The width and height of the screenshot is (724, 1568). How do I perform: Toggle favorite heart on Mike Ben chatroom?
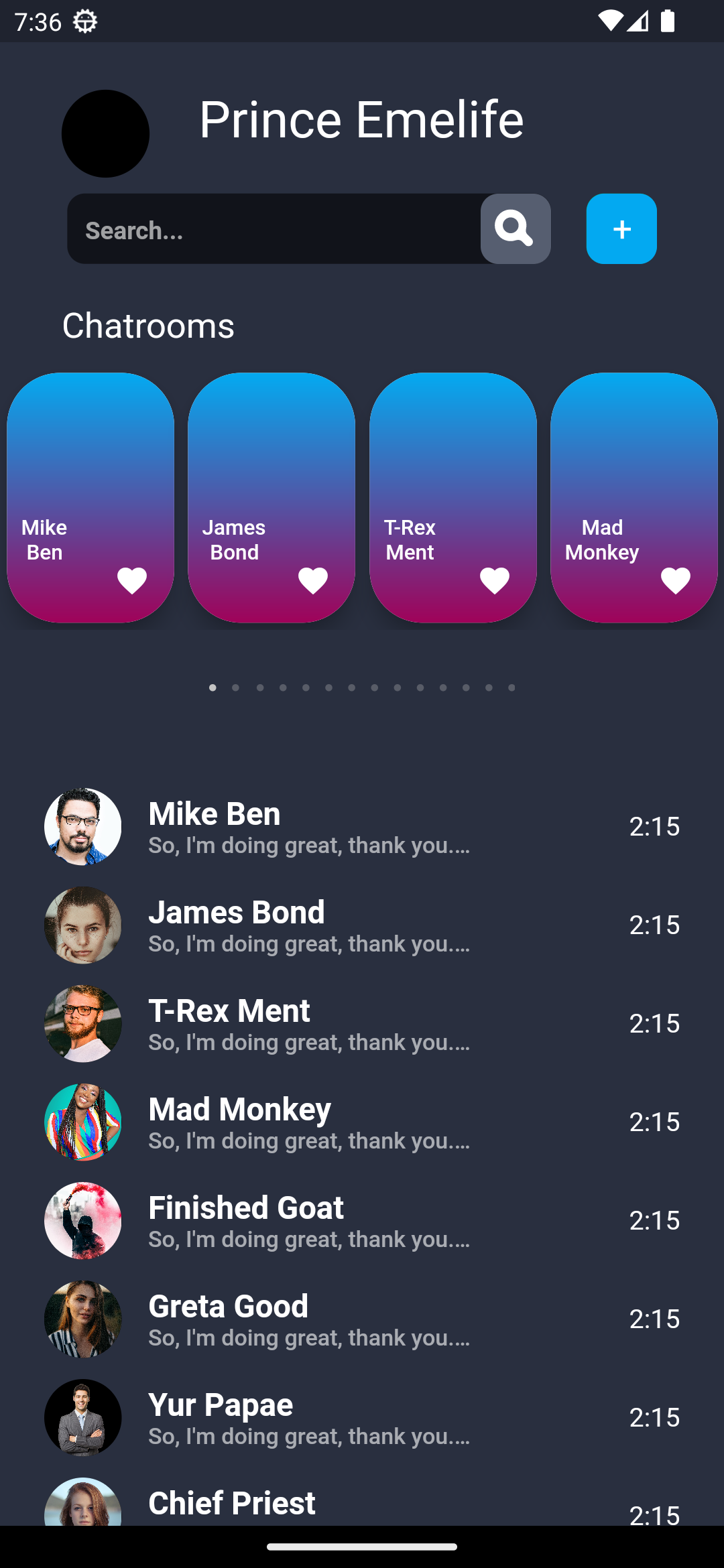tap(131, 580)
